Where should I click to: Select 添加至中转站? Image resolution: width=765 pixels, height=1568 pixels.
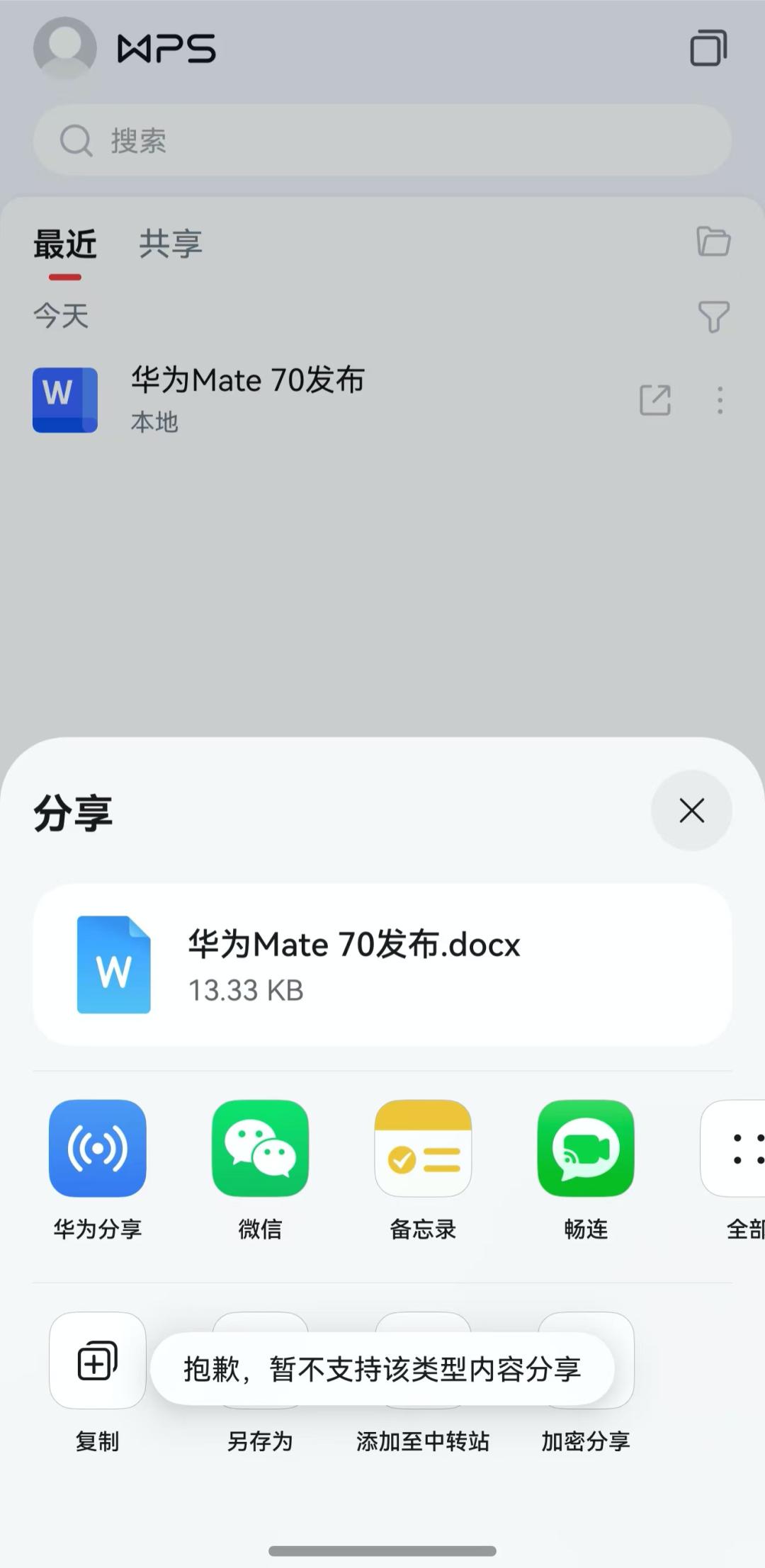click(x=423, y=1440)
